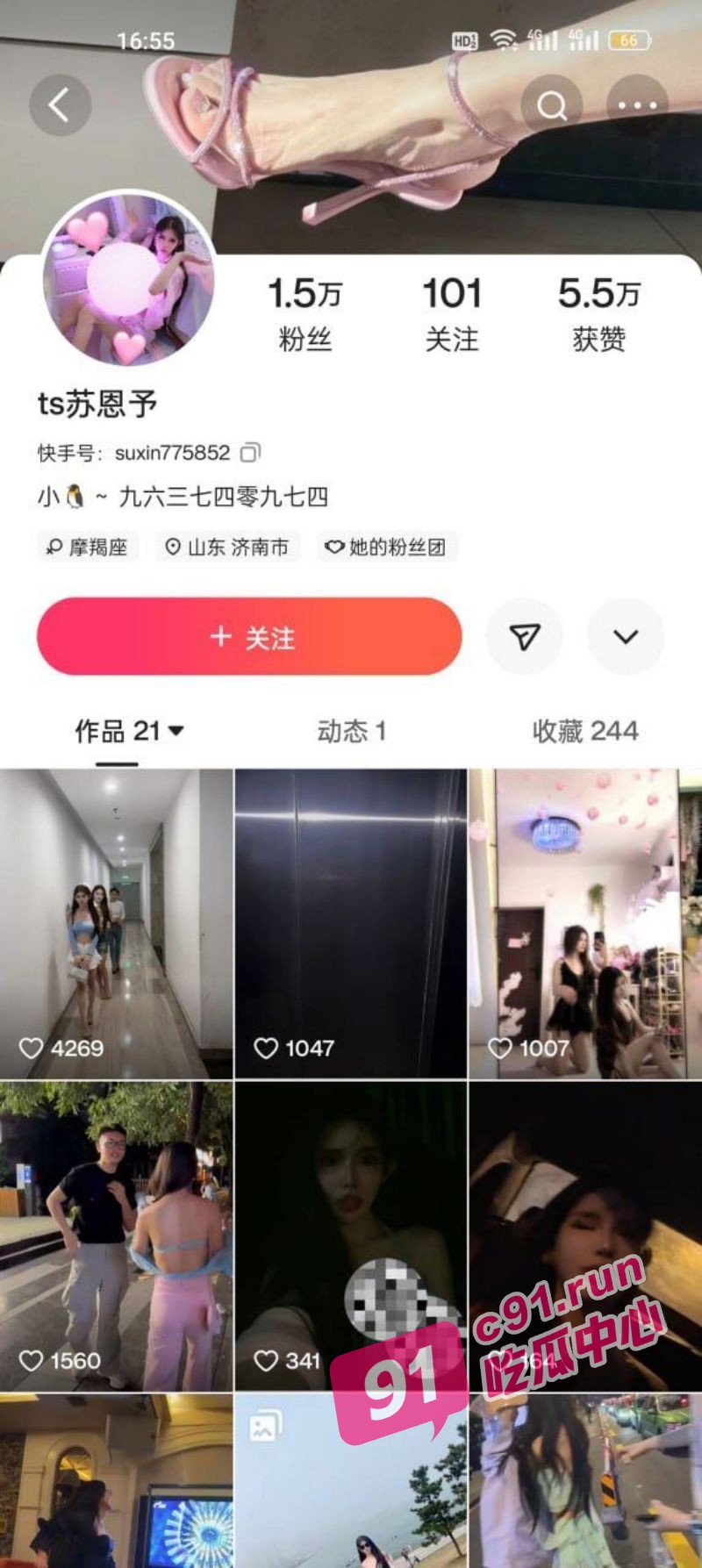Open the profile search icon

552,106
